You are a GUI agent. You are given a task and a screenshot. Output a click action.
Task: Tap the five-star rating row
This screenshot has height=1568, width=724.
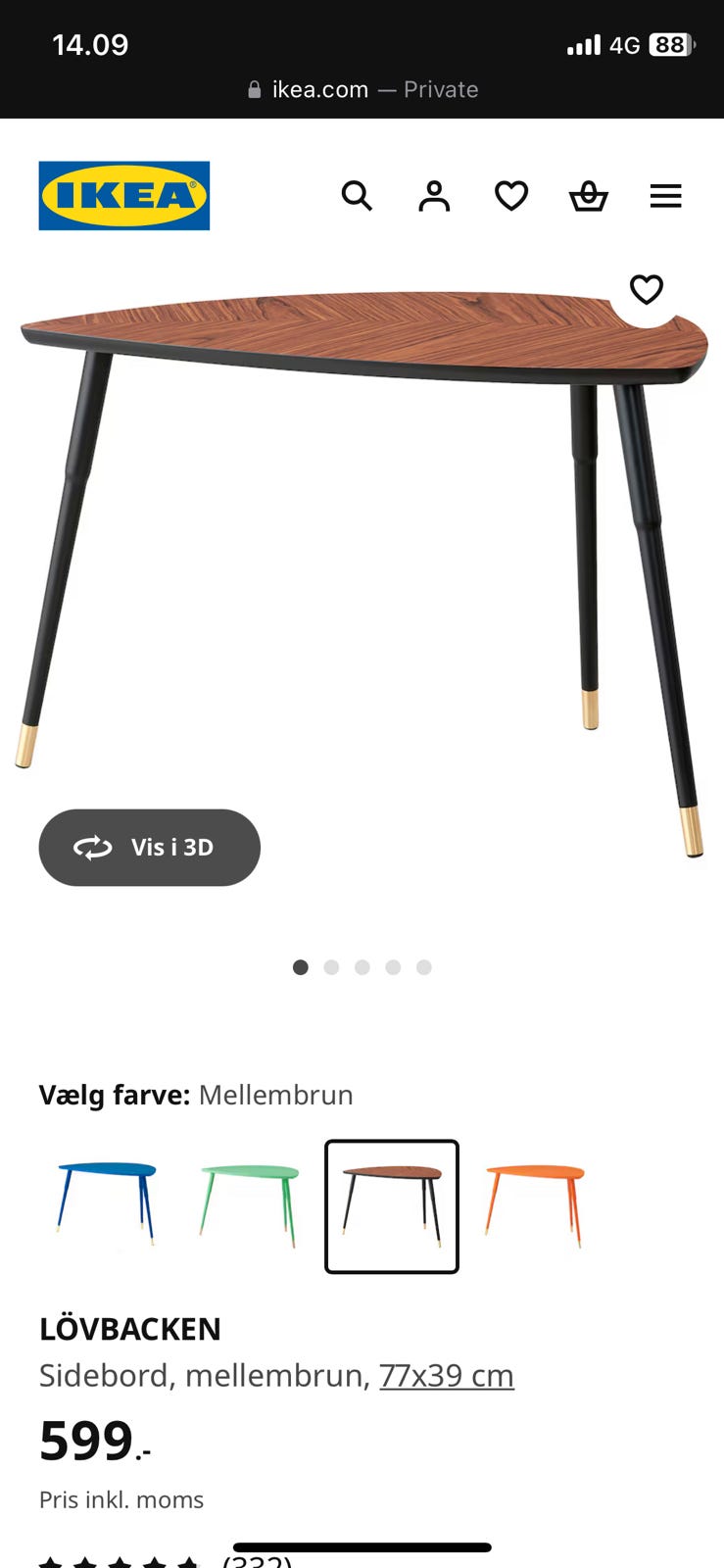(x=118, y=1560)
